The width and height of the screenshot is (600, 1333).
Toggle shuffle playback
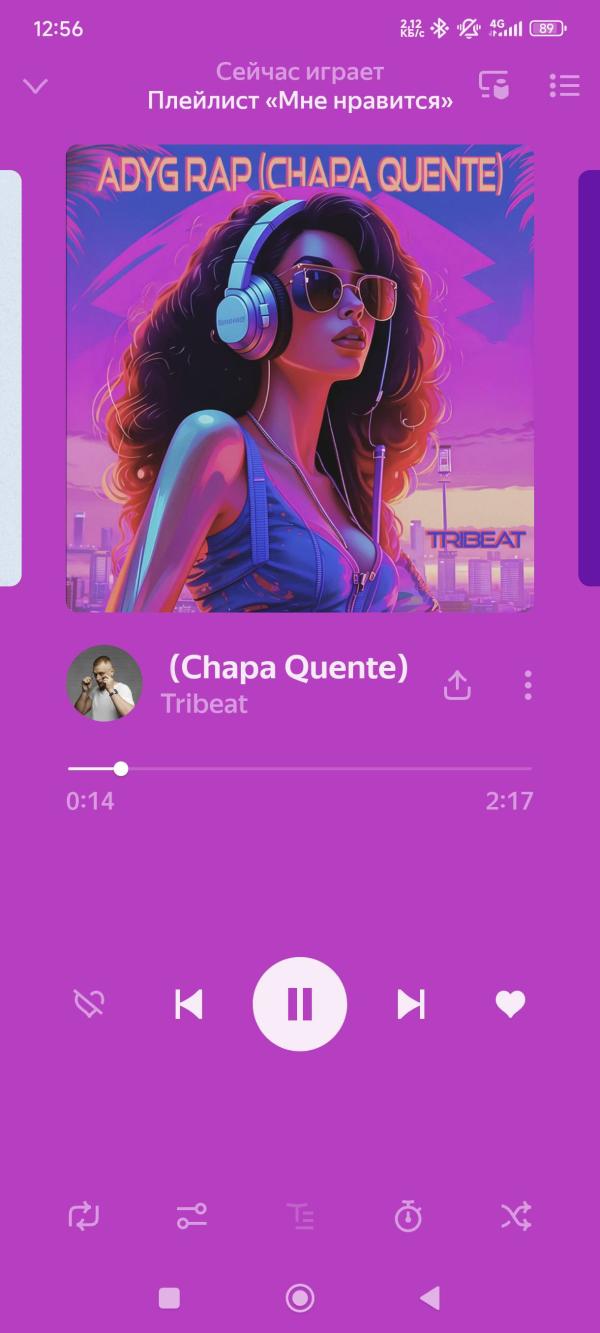pos(515,1216)
